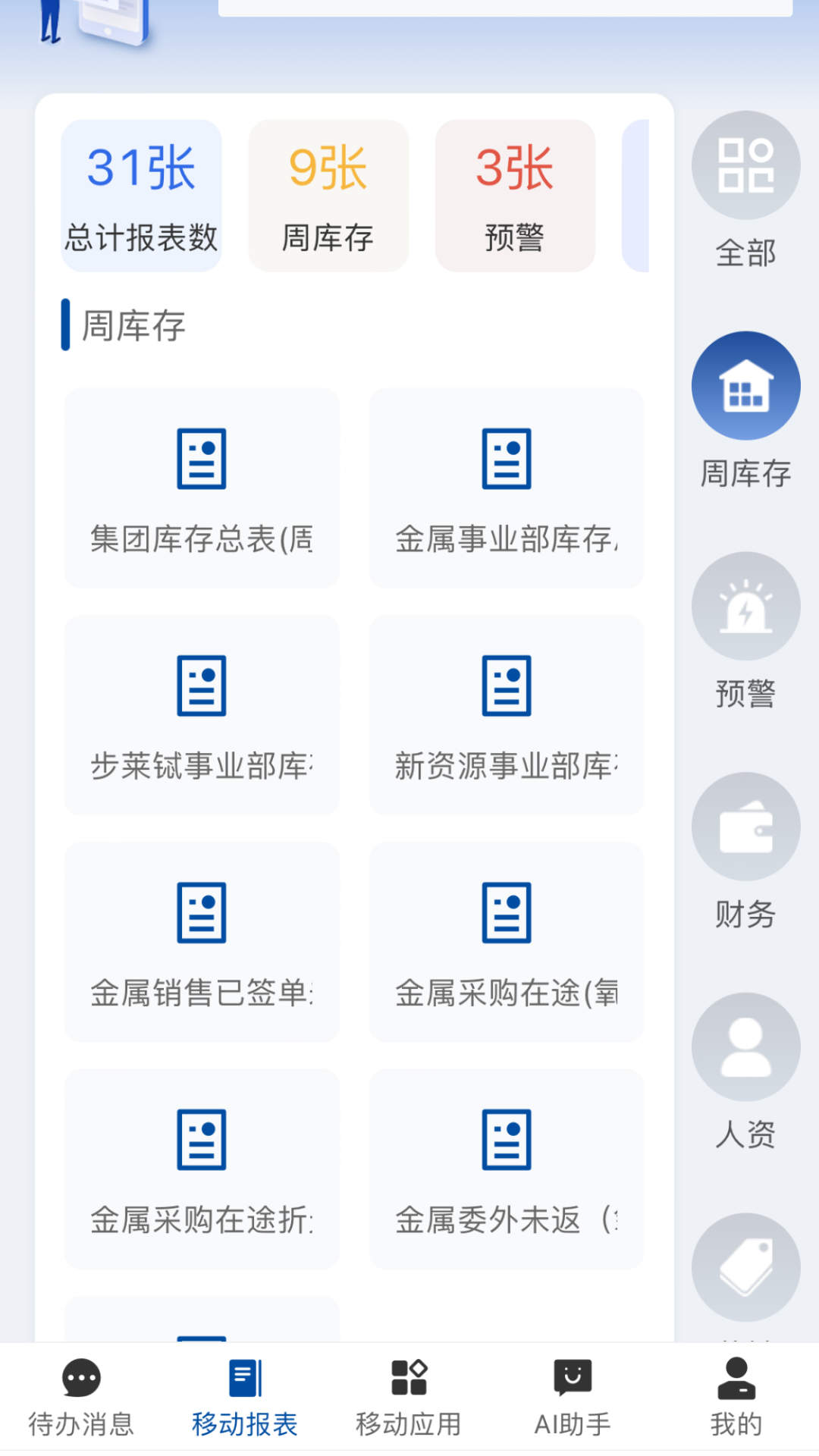Open the 预警 alert icon in sidebar
This screenshot has height=1456, width=819.
[745, 605]
